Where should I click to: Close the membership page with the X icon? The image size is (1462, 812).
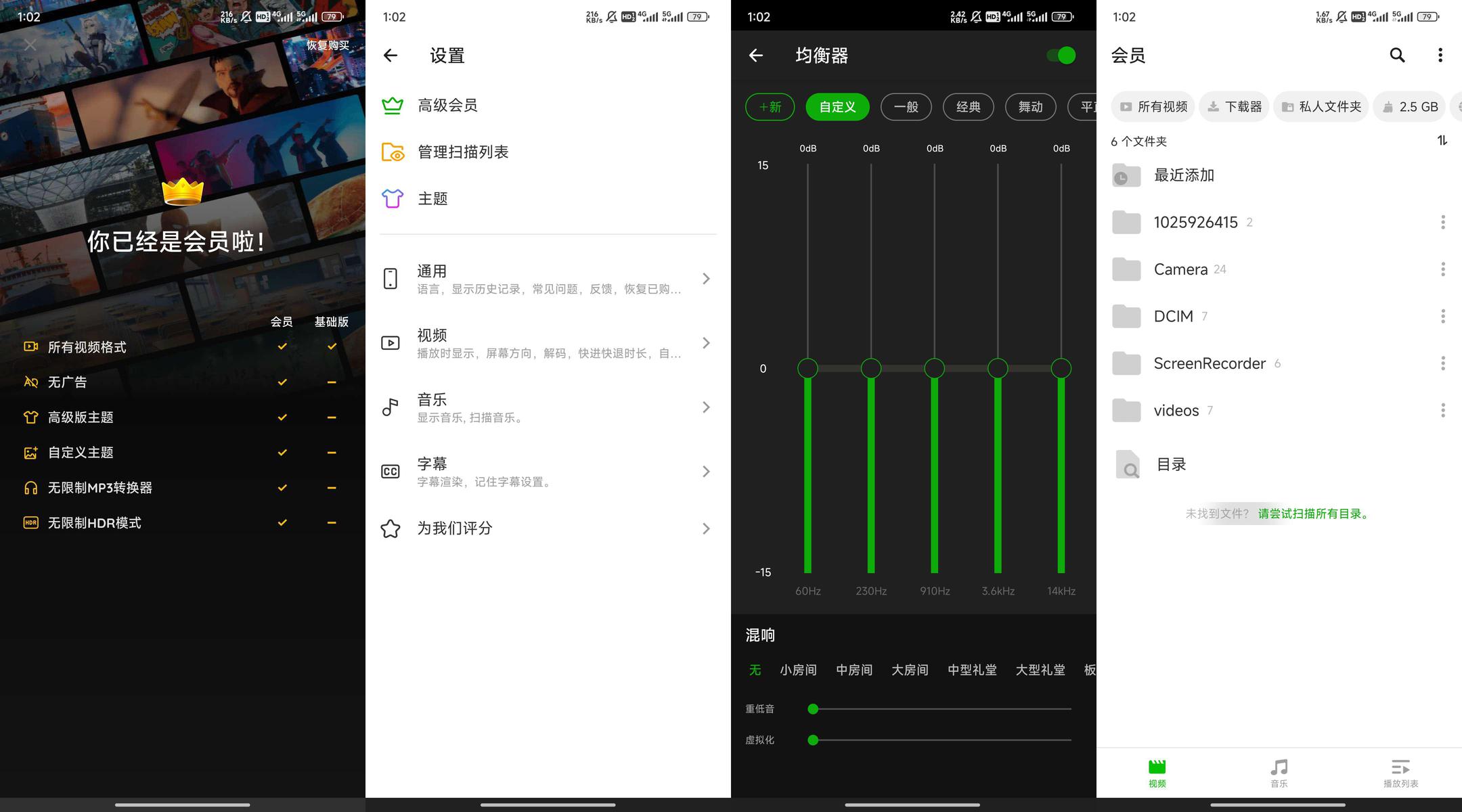[30, 45]
